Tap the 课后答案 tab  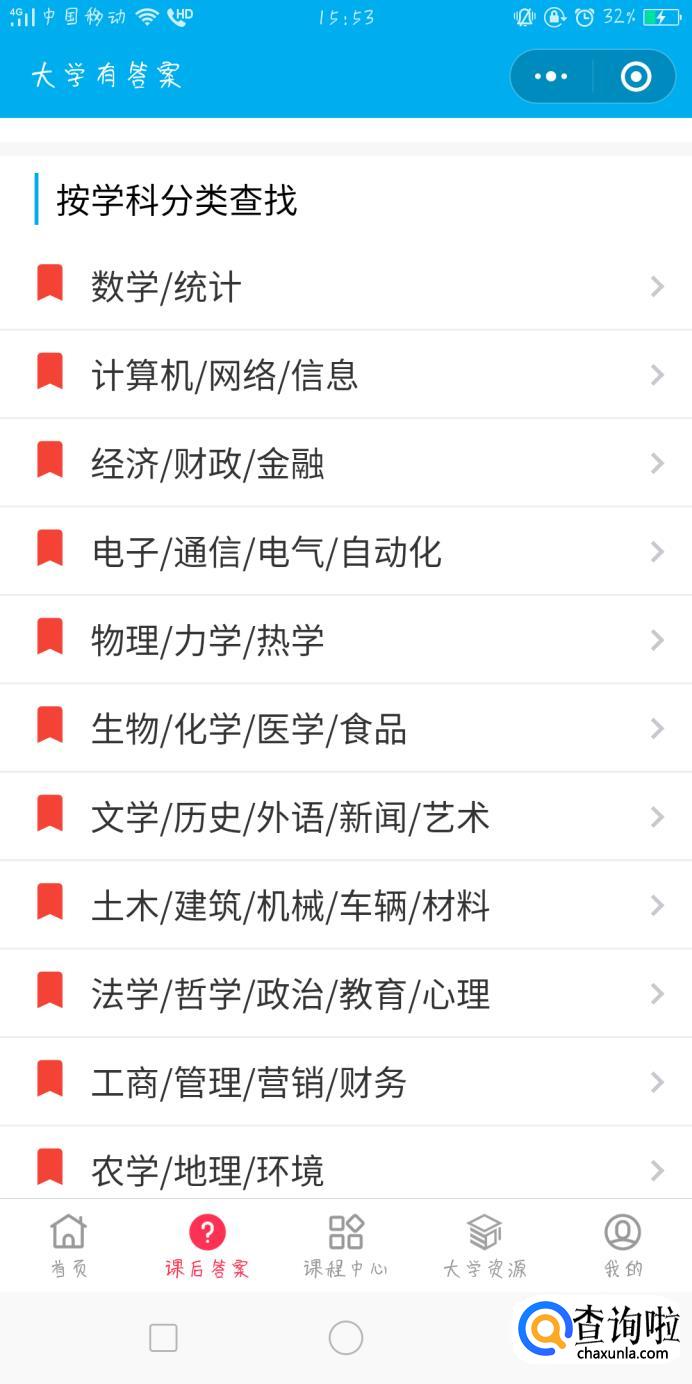pyautogui.click(x=207, y=1245)
